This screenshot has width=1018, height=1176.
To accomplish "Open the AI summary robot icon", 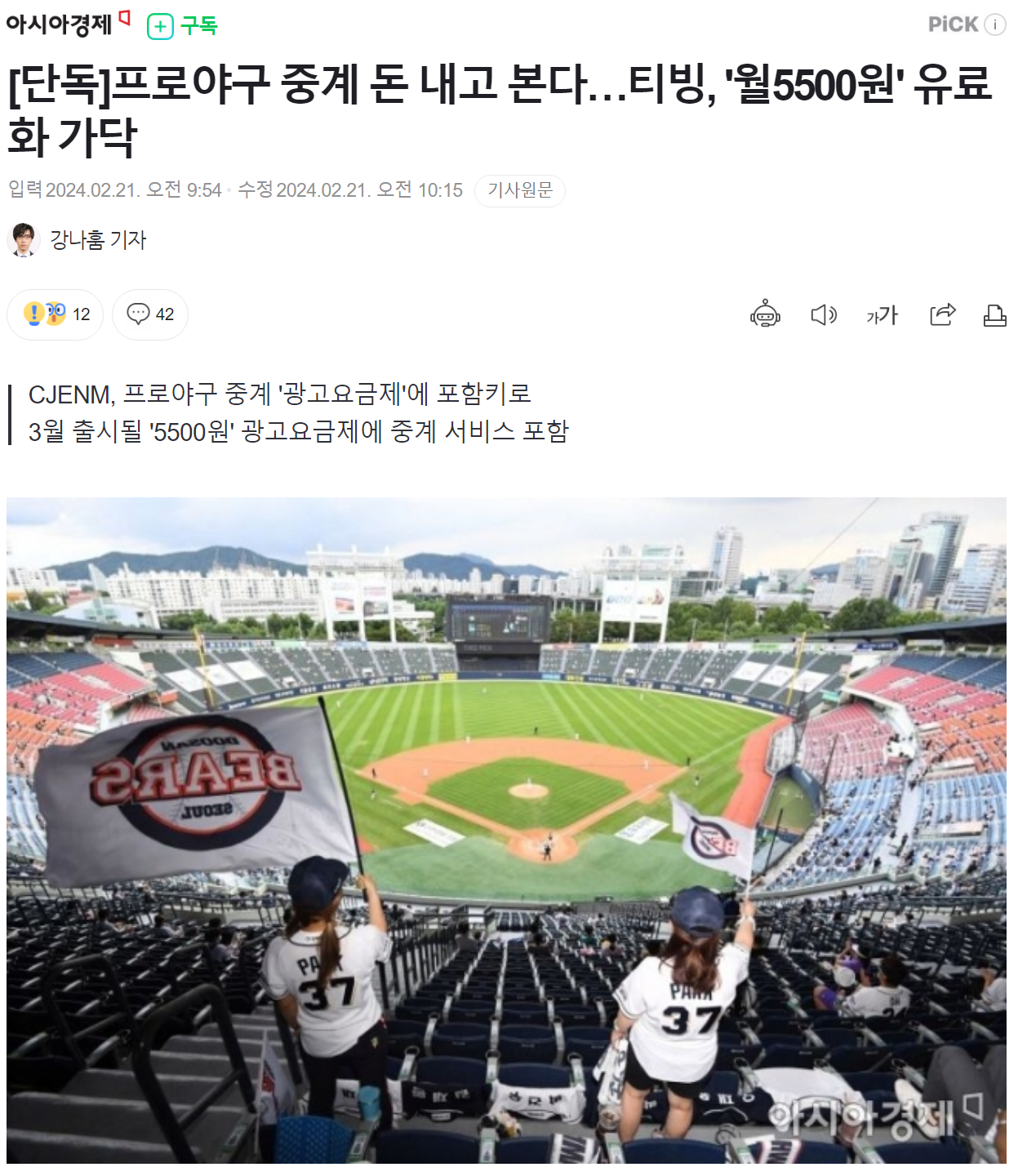I will coord(765,314).
